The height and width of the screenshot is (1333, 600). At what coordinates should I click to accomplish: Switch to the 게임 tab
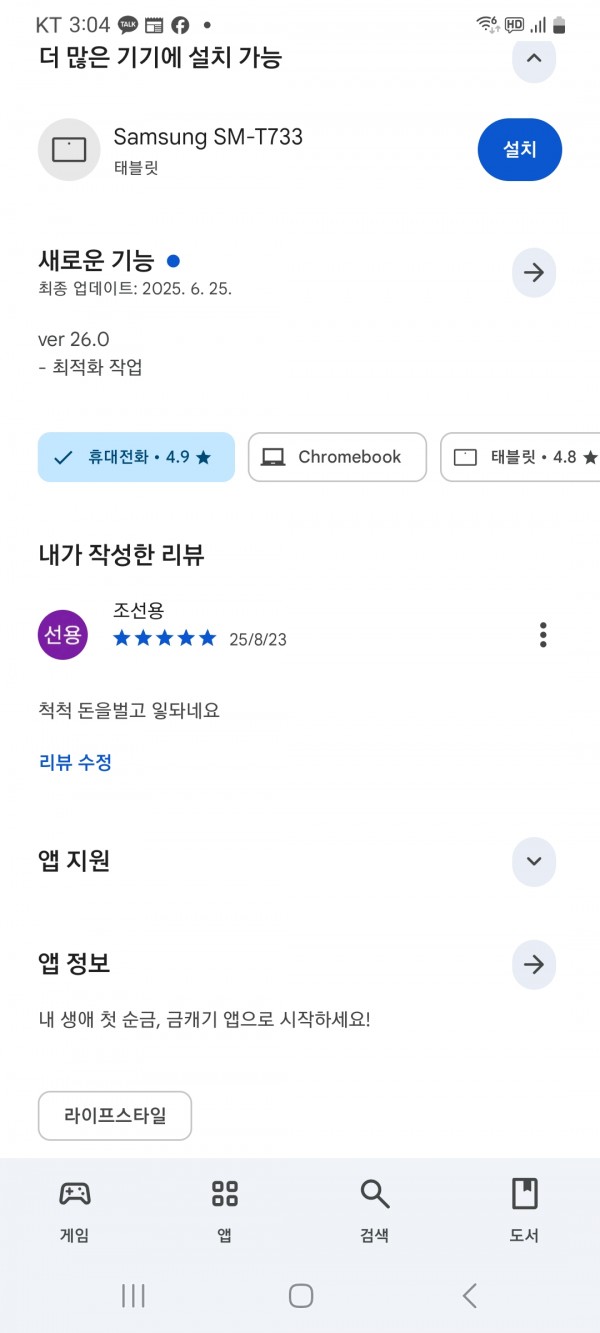click(75, 1209)
